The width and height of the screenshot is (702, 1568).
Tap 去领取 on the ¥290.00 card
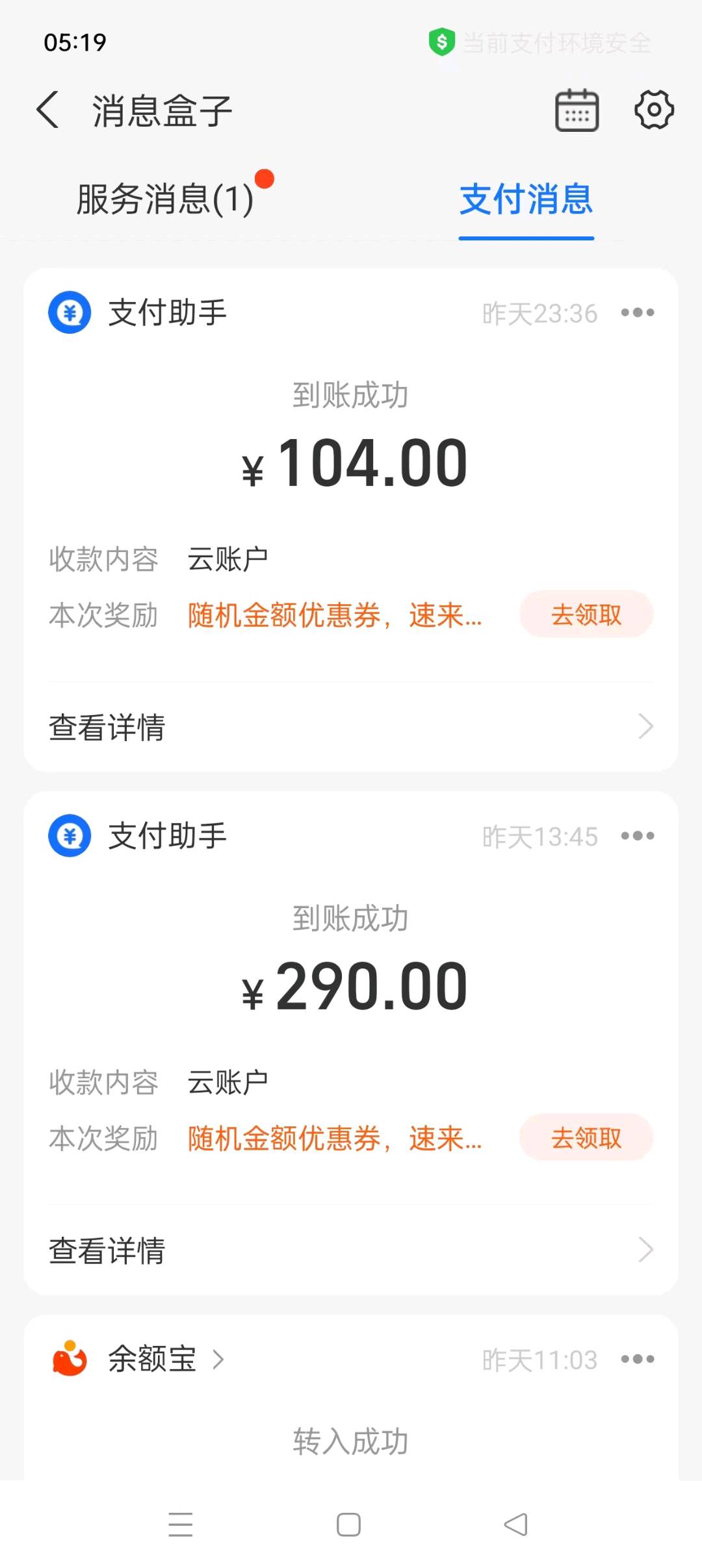click(x=586, y=1137)
